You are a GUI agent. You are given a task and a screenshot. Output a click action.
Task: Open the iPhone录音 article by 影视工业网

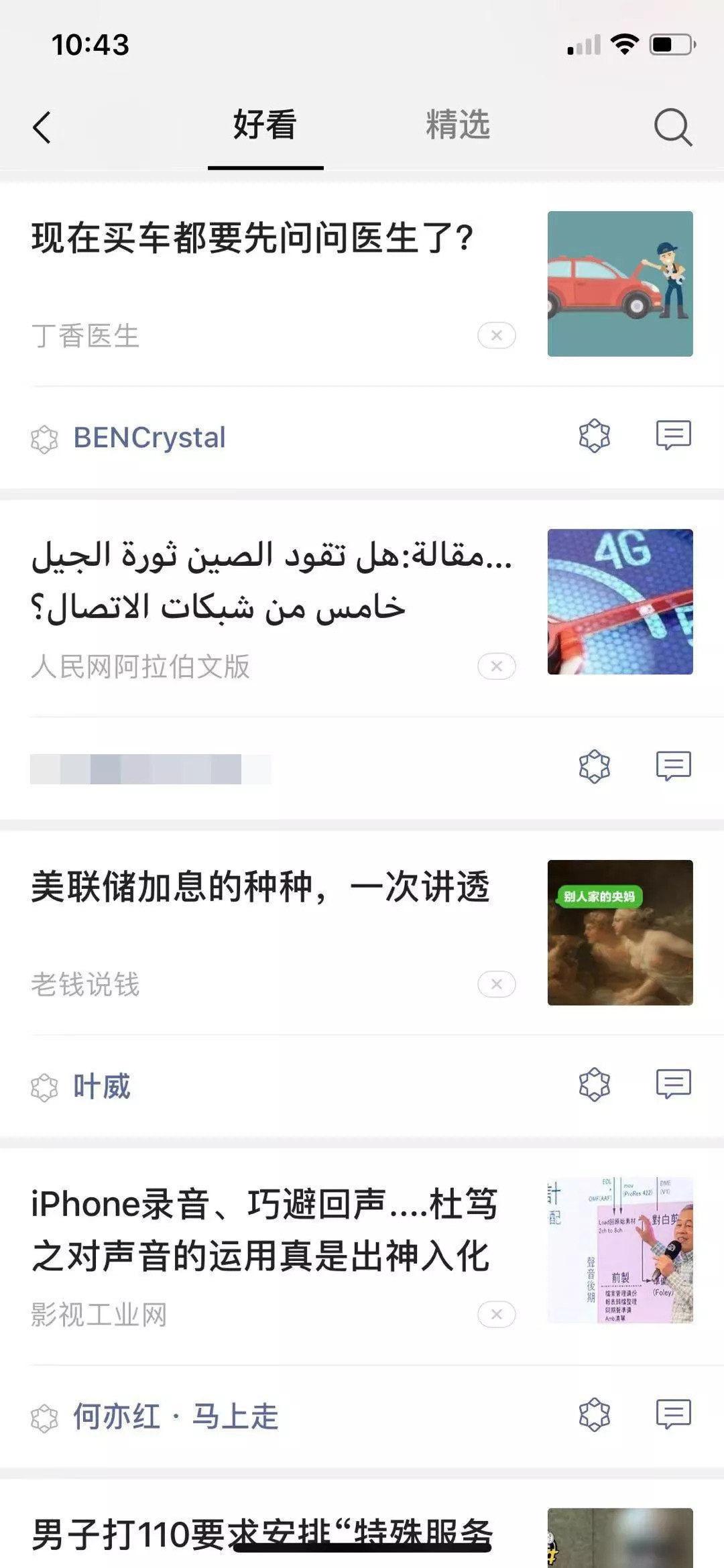(x=265, y=1230)
